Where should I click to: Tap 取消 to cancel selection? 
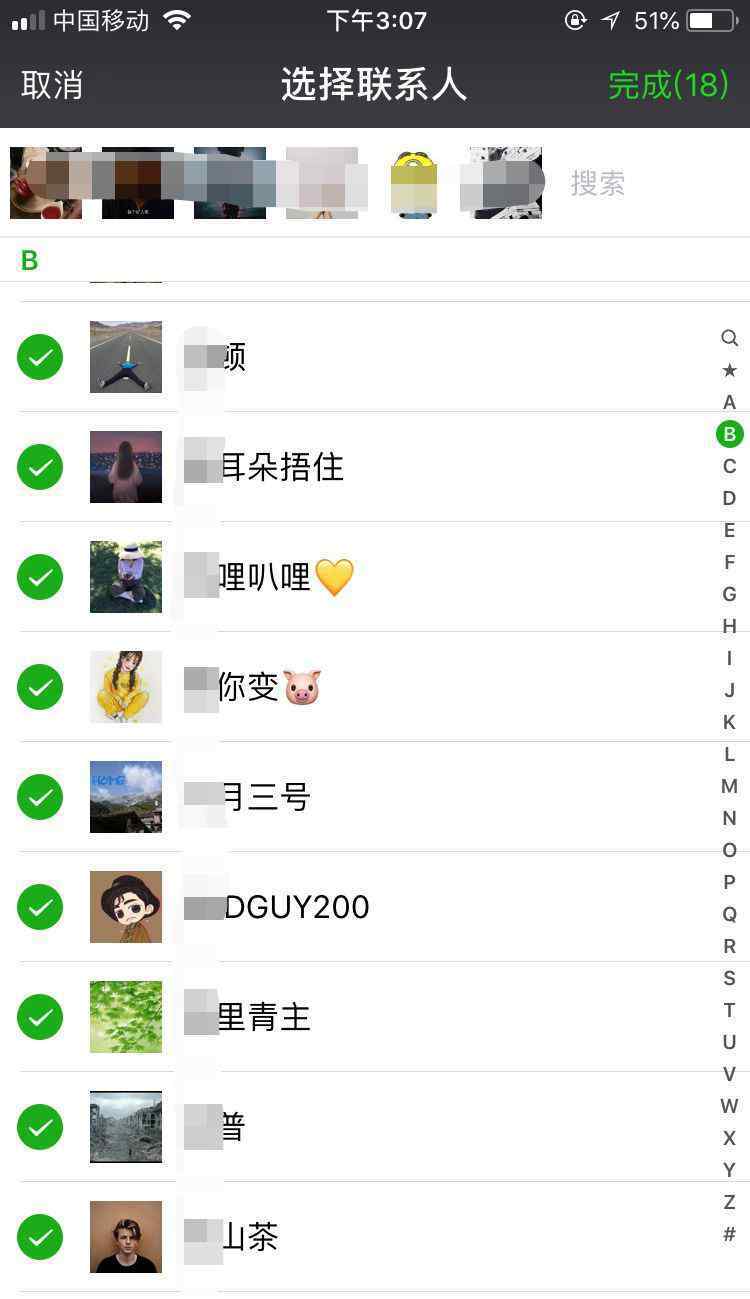click(x=52, y=85)
